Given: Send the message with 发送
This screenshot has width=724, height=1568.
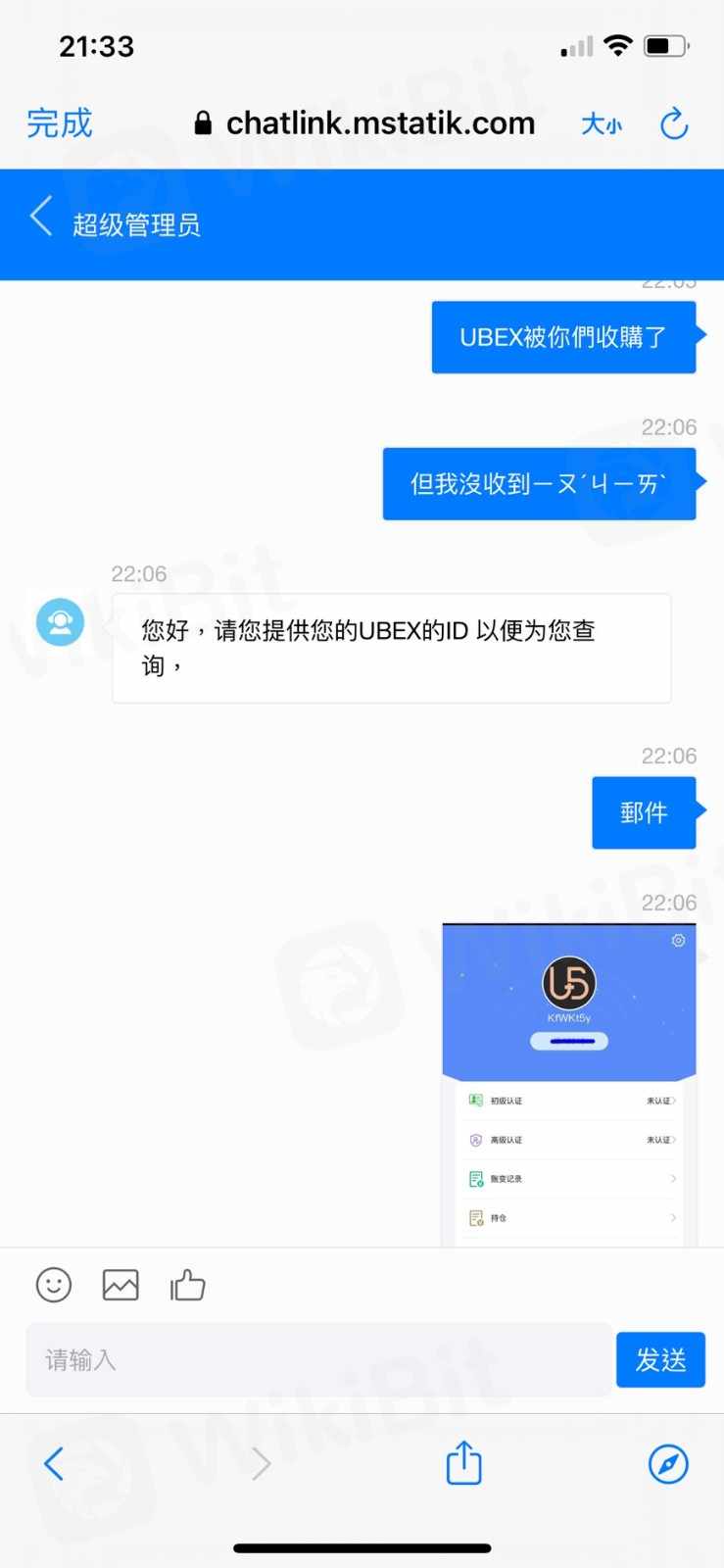Looking at the screenshot, I should point(660,1359).
